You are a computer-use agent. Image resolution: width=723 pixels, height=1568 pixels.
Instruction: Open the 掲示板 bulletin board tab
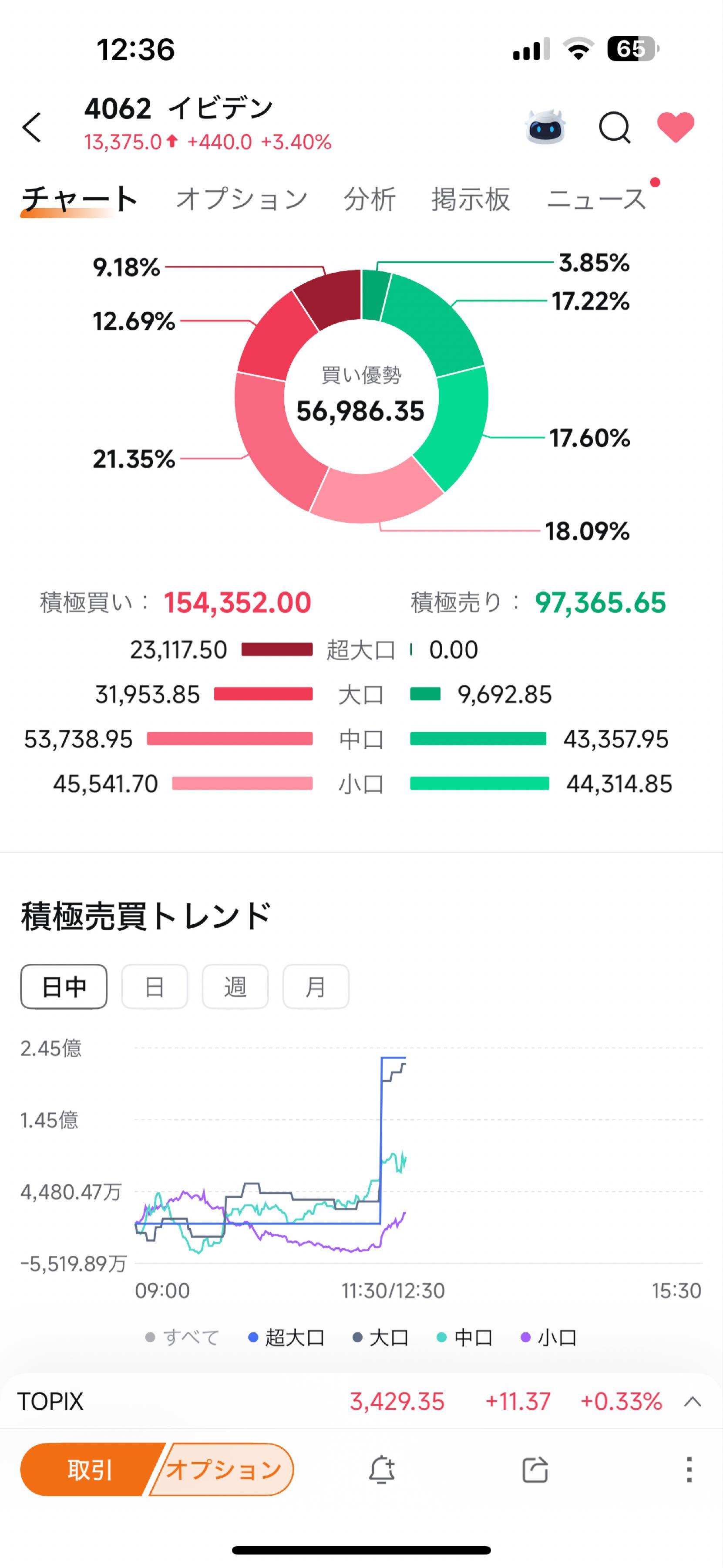pos(471,198)
